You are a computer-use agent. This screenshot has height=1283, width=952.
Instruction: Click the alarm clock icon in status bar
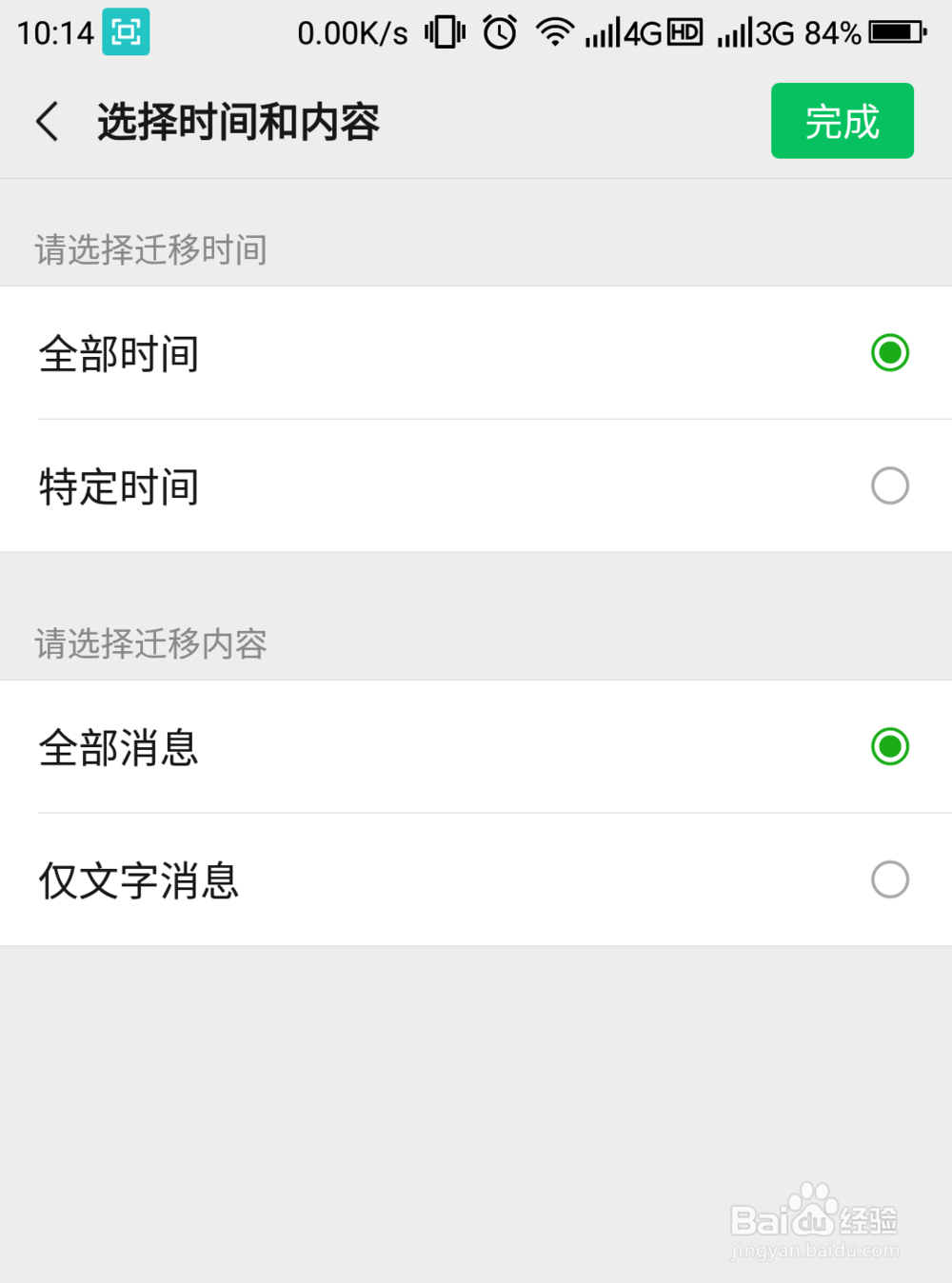tap(499, 31)
